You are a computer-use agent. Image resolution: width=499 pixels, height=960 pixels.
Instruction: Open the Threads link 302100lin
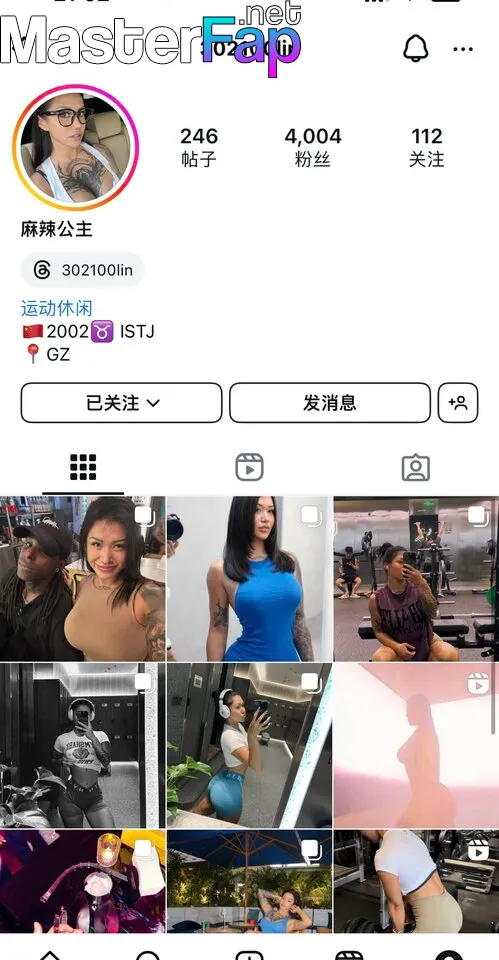[83, 270]
